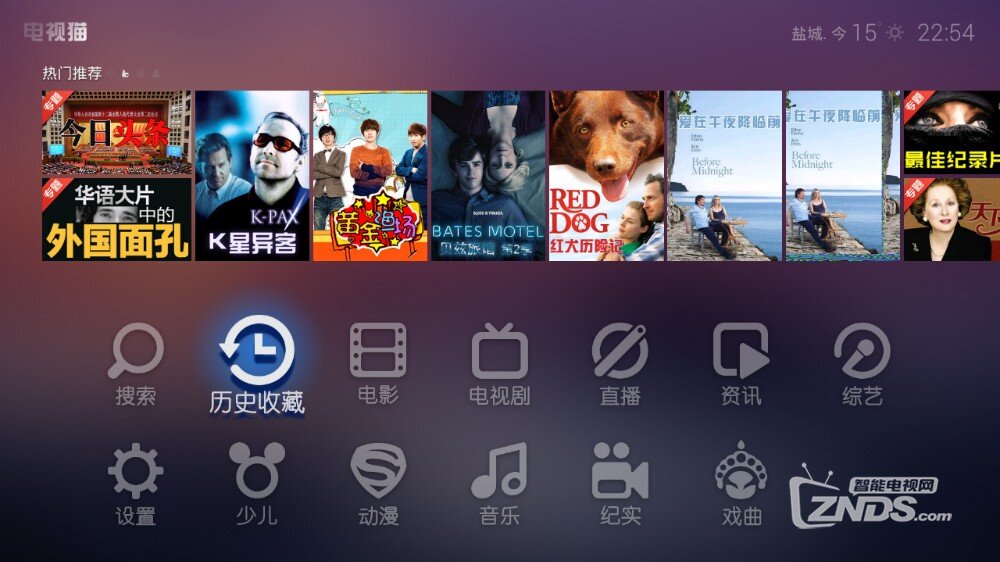Open the 直播 live broadcast section
This screenshot has width=1000, height=562.
[x=620, y=364]
